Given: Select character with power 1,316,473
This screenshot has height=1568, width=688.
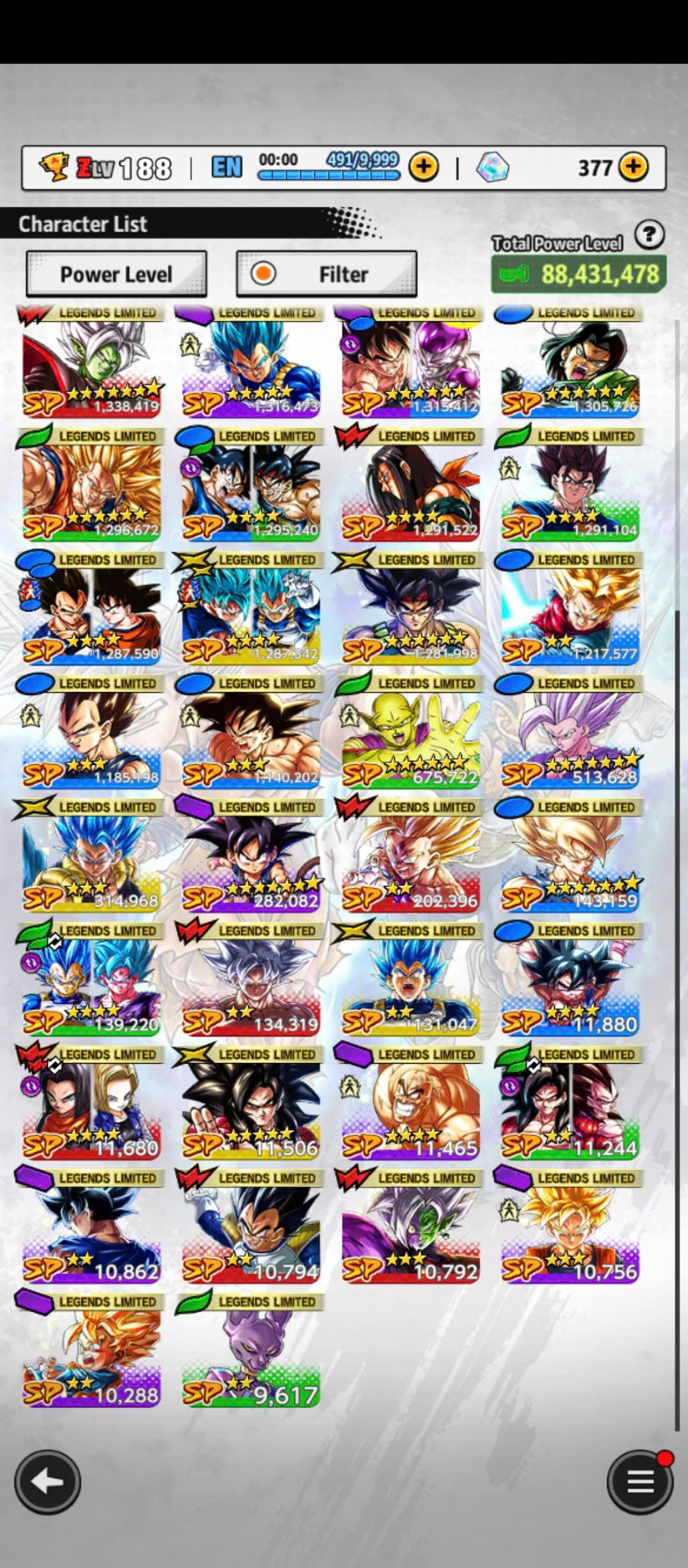Looking at the screenshot, I should [251, 367].
